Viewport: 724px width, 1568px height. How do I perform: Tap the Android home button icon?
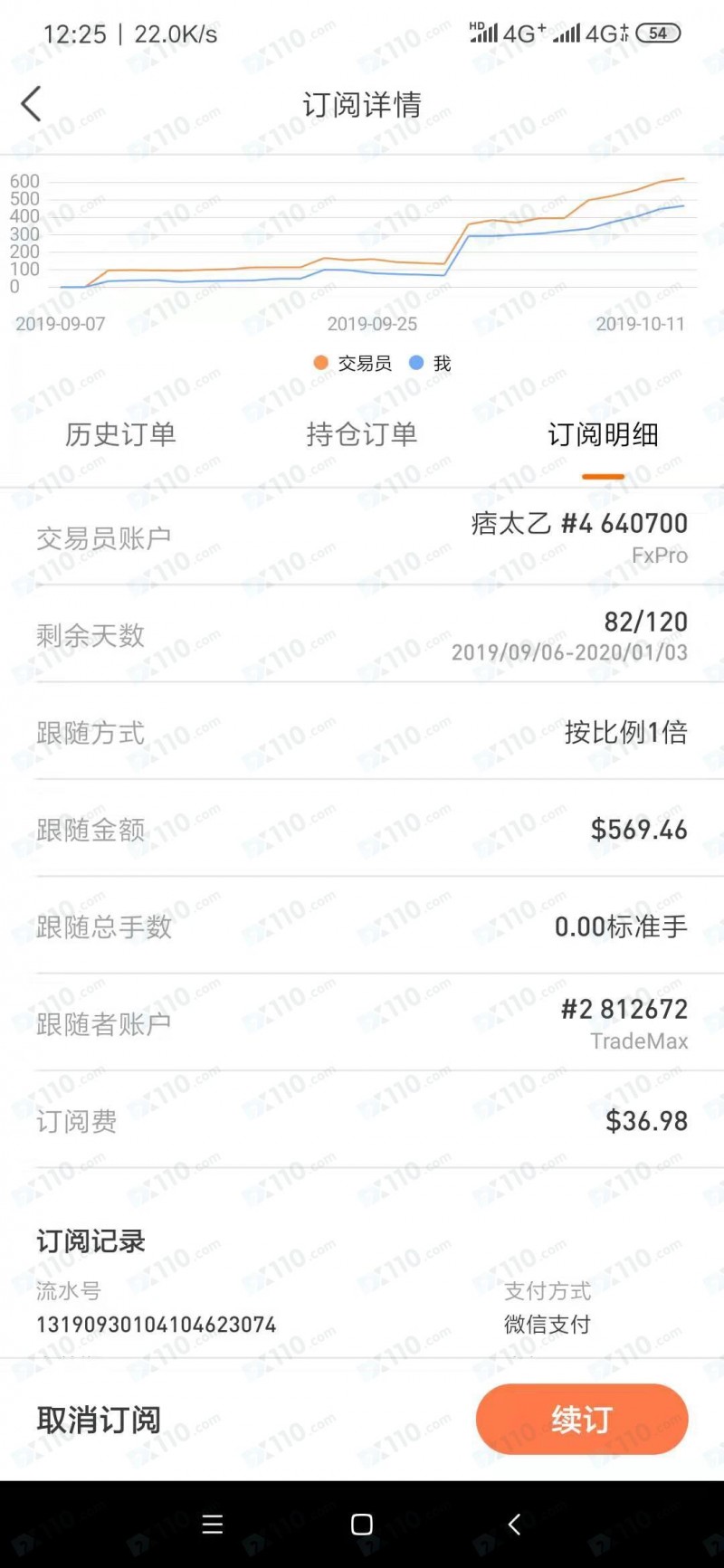361,1525
